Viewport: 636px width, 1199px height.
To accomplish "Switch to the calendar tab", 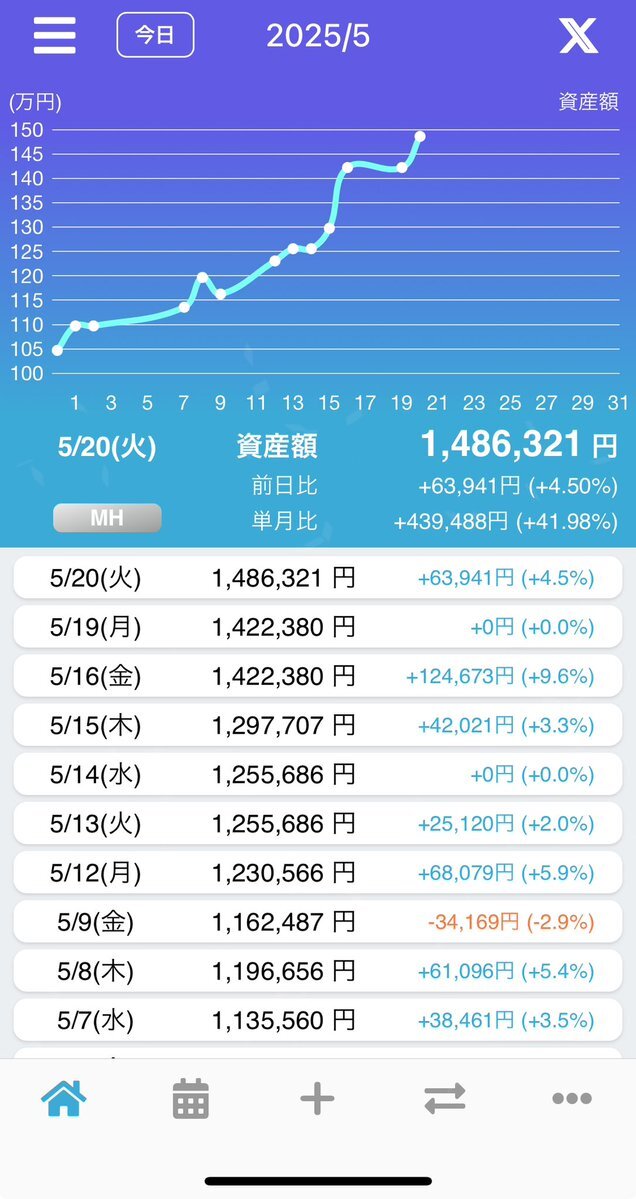I will [x=190, y=1099].
